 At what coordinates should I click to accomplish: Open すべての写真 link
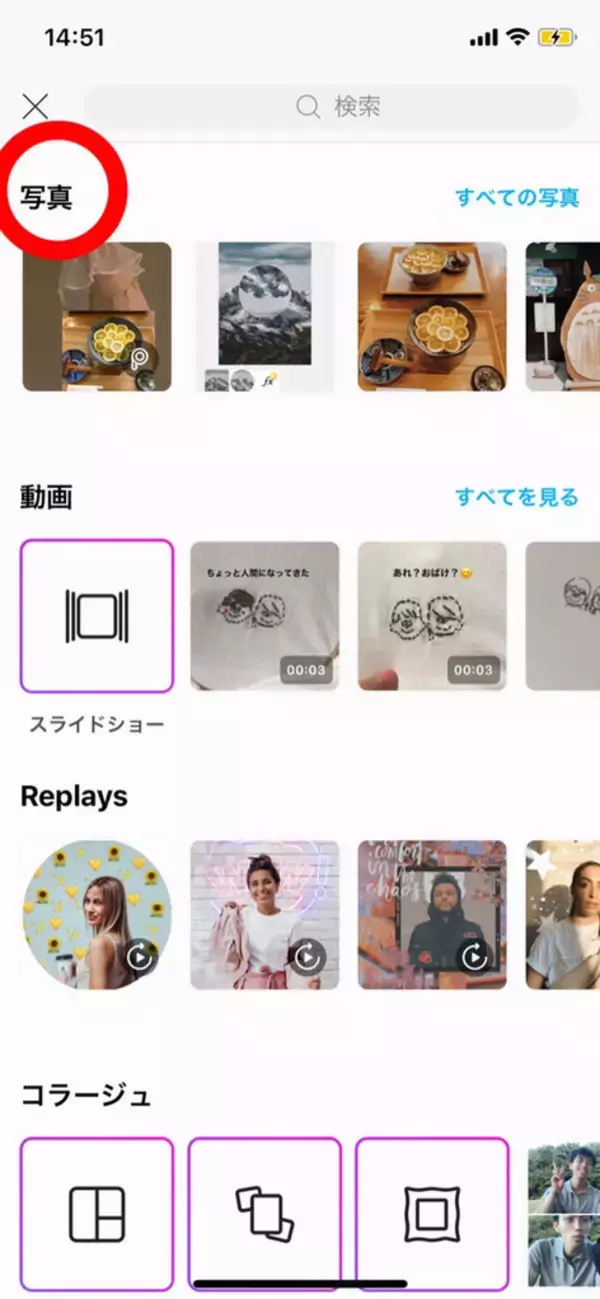(x=516, y=197)
